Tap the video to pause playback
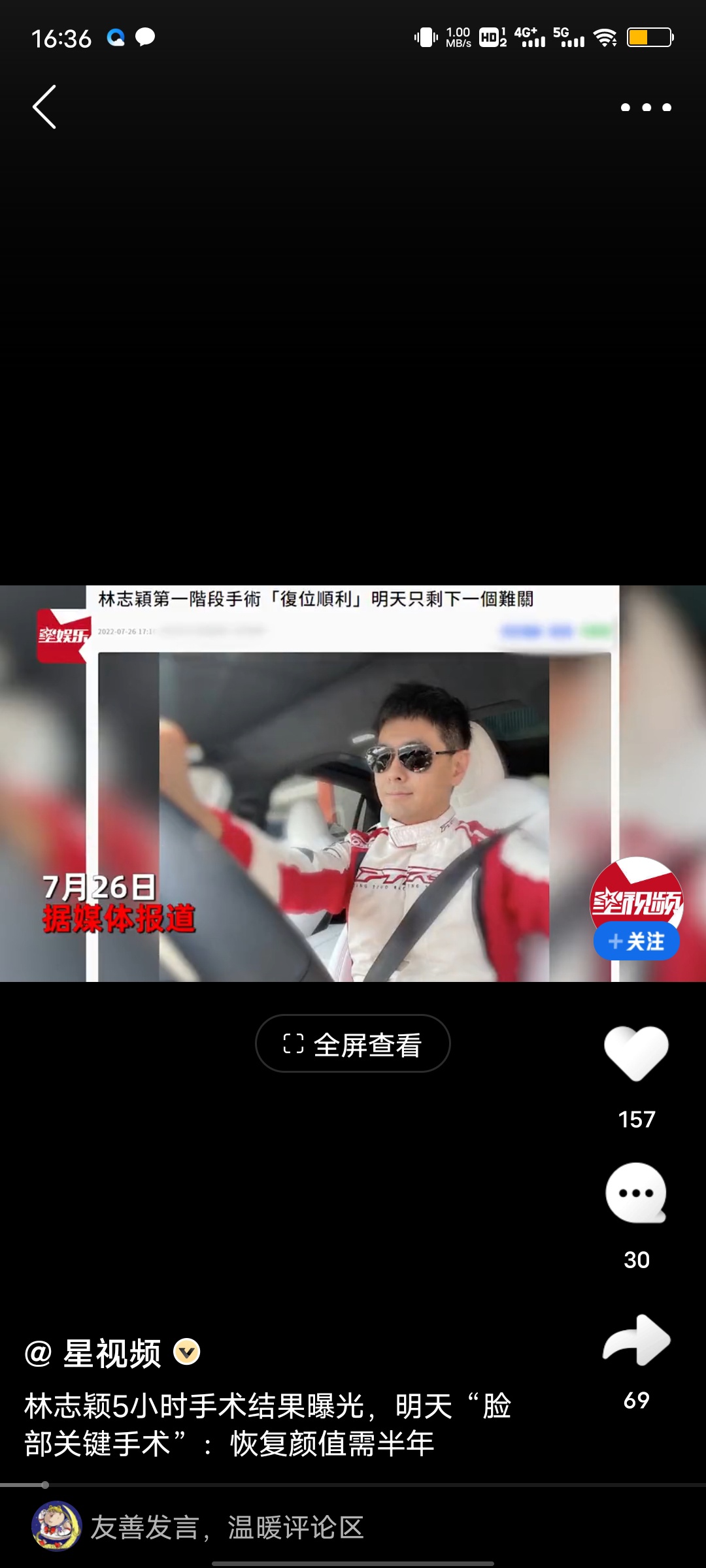The image size is (706, 1568). pyautogui.click(x=353, y=784)
